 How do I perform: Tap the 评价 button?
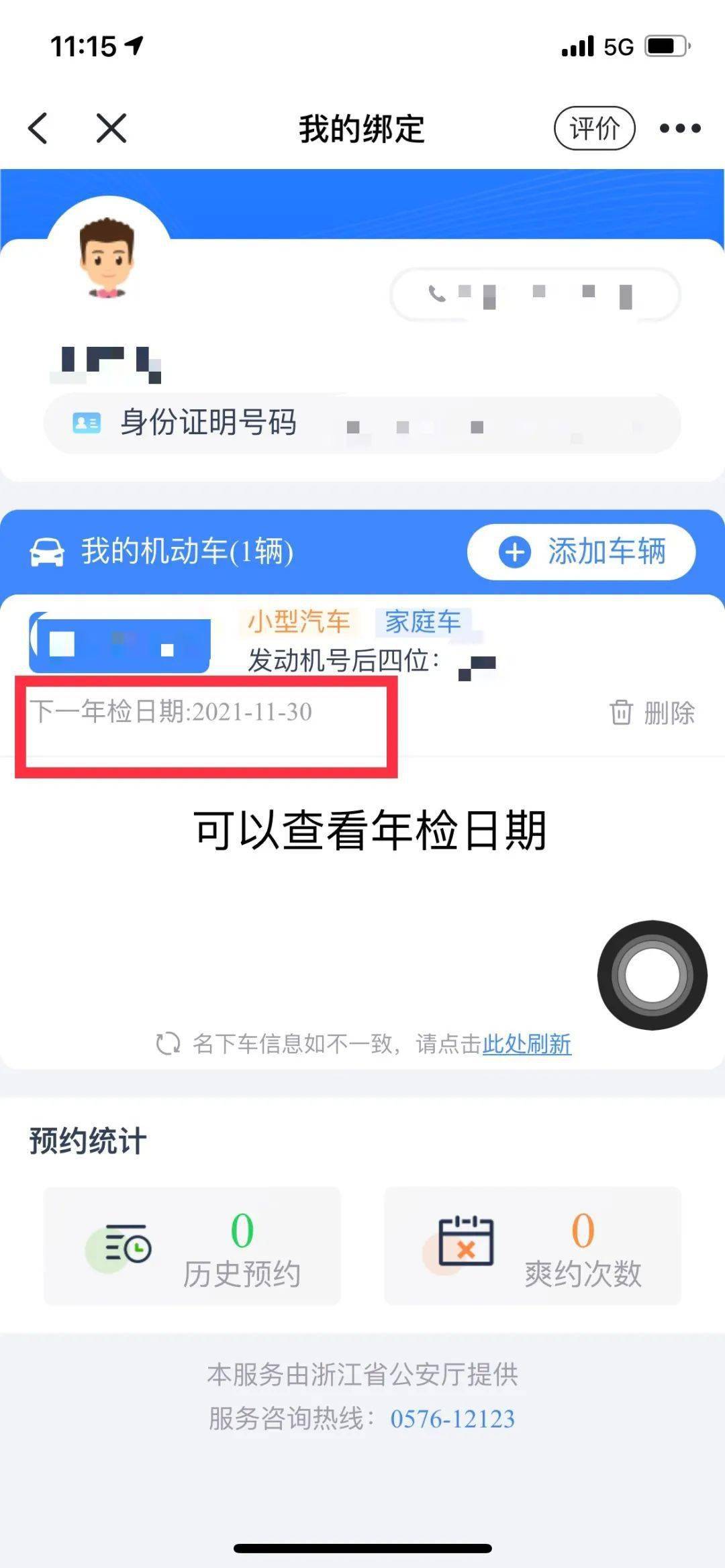pos(594,128)
